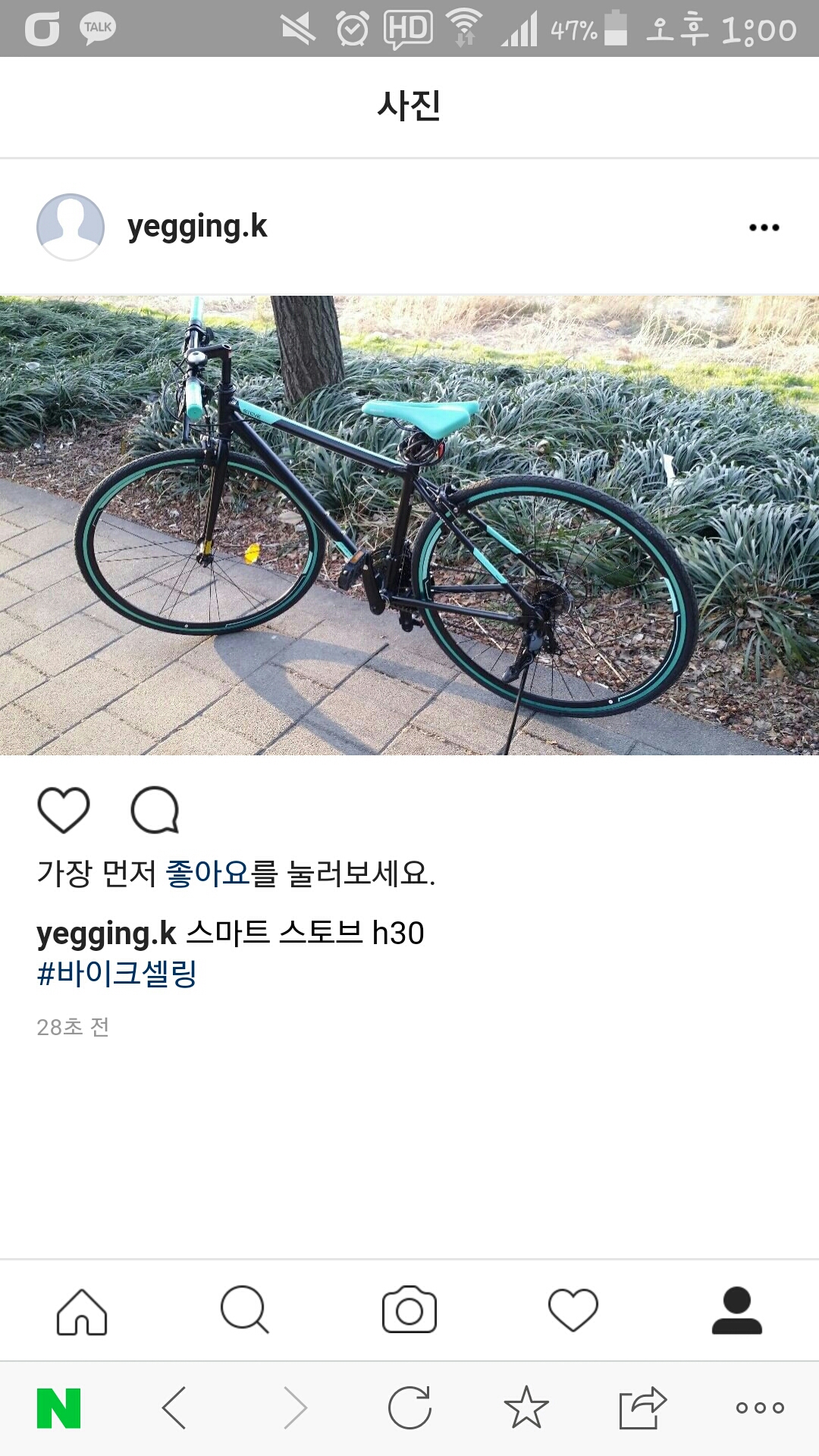
Task: Reload the current page
Action: click(409, 1408)
